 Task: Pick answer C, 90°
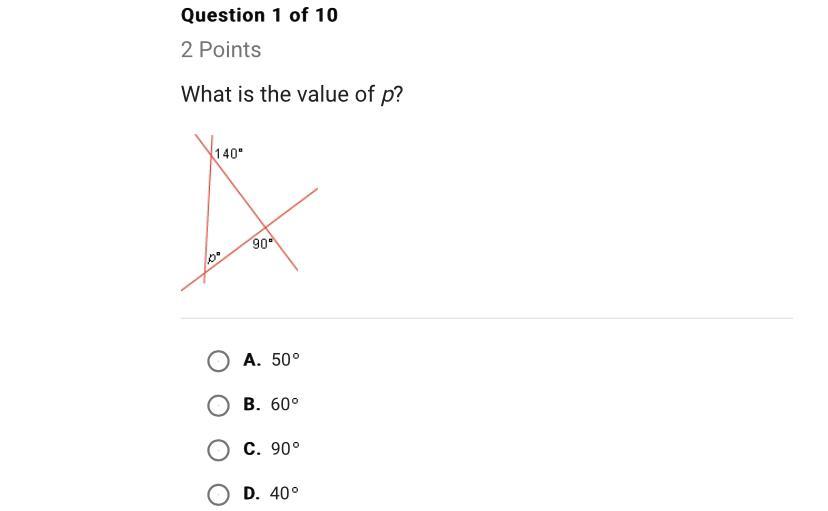point(218,450)
